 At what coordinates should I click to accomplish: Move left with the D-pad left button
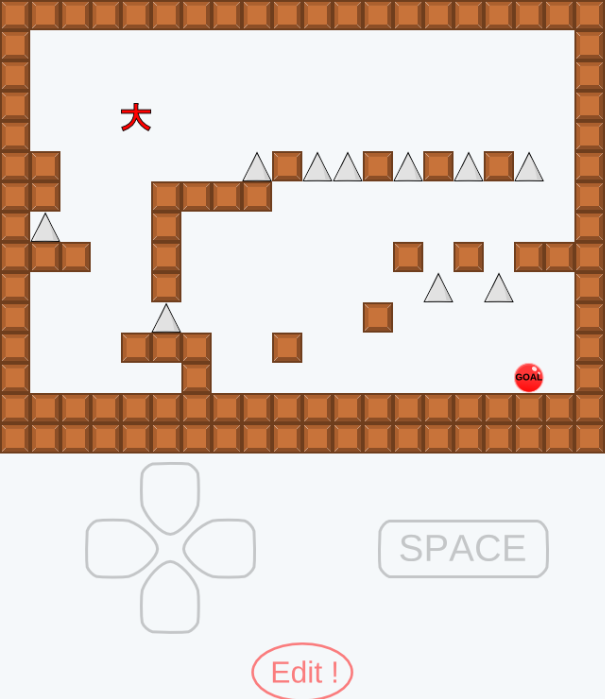pyautogui.click(x=120, y=548)
